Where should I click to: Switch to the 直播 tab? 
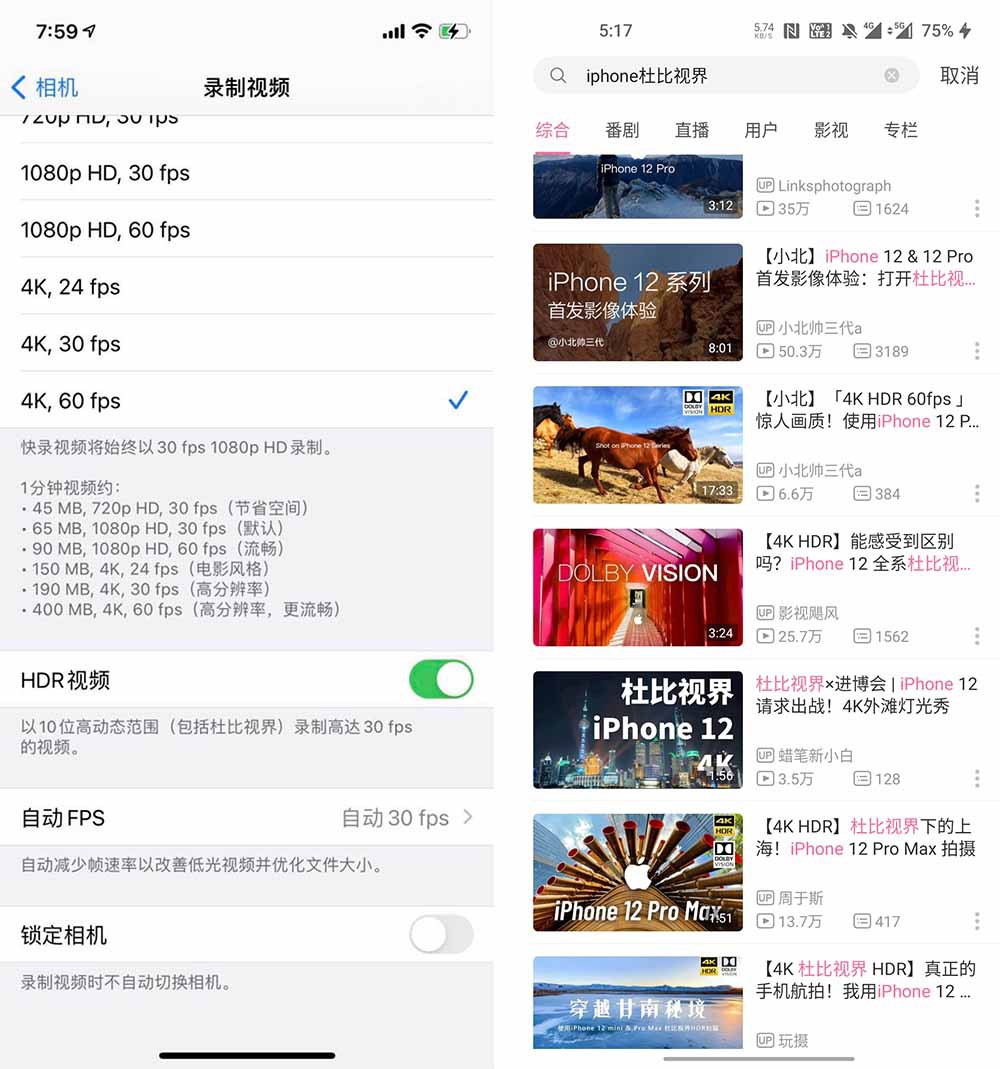(692, 130)
